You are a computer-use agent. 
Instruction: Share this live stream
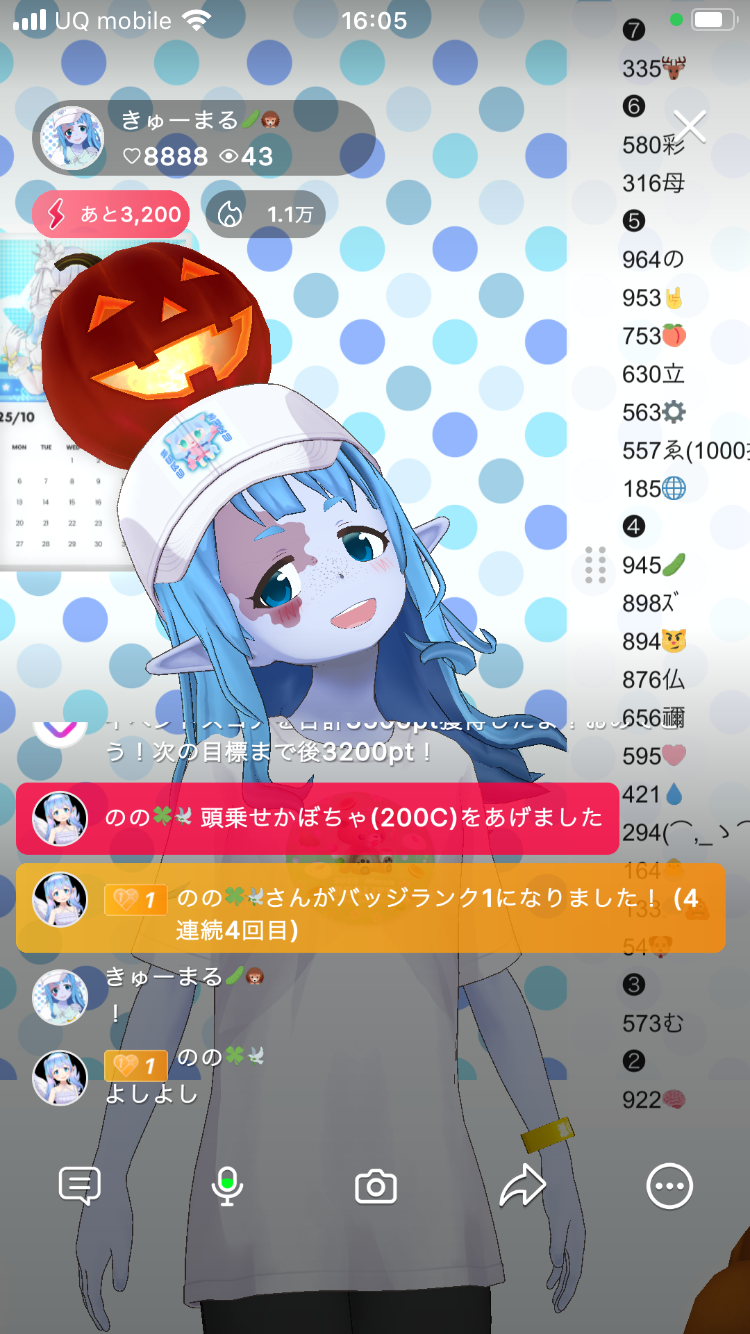(x=522, y=1187)
